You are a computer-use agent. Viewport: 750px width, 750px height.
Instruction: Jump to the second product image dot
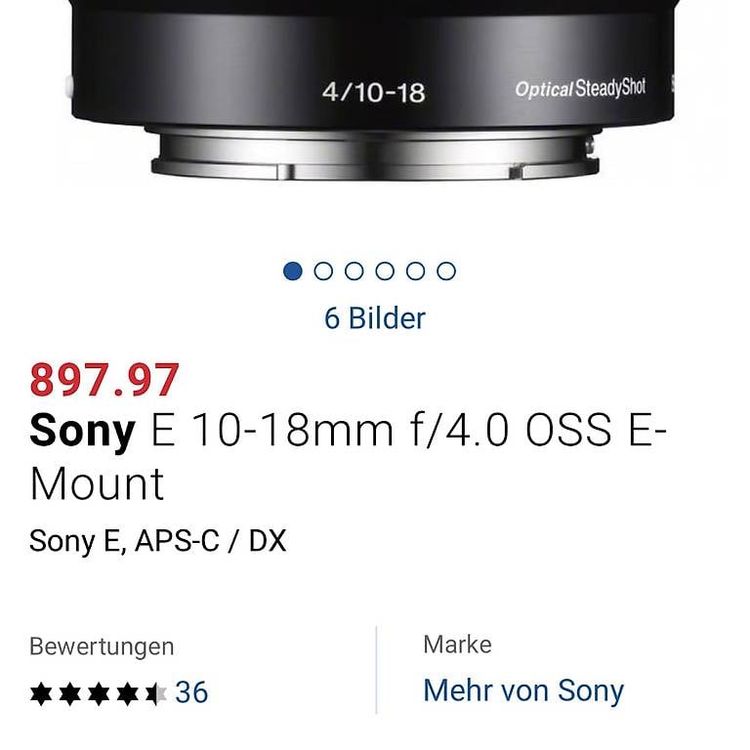pos(323,271)
